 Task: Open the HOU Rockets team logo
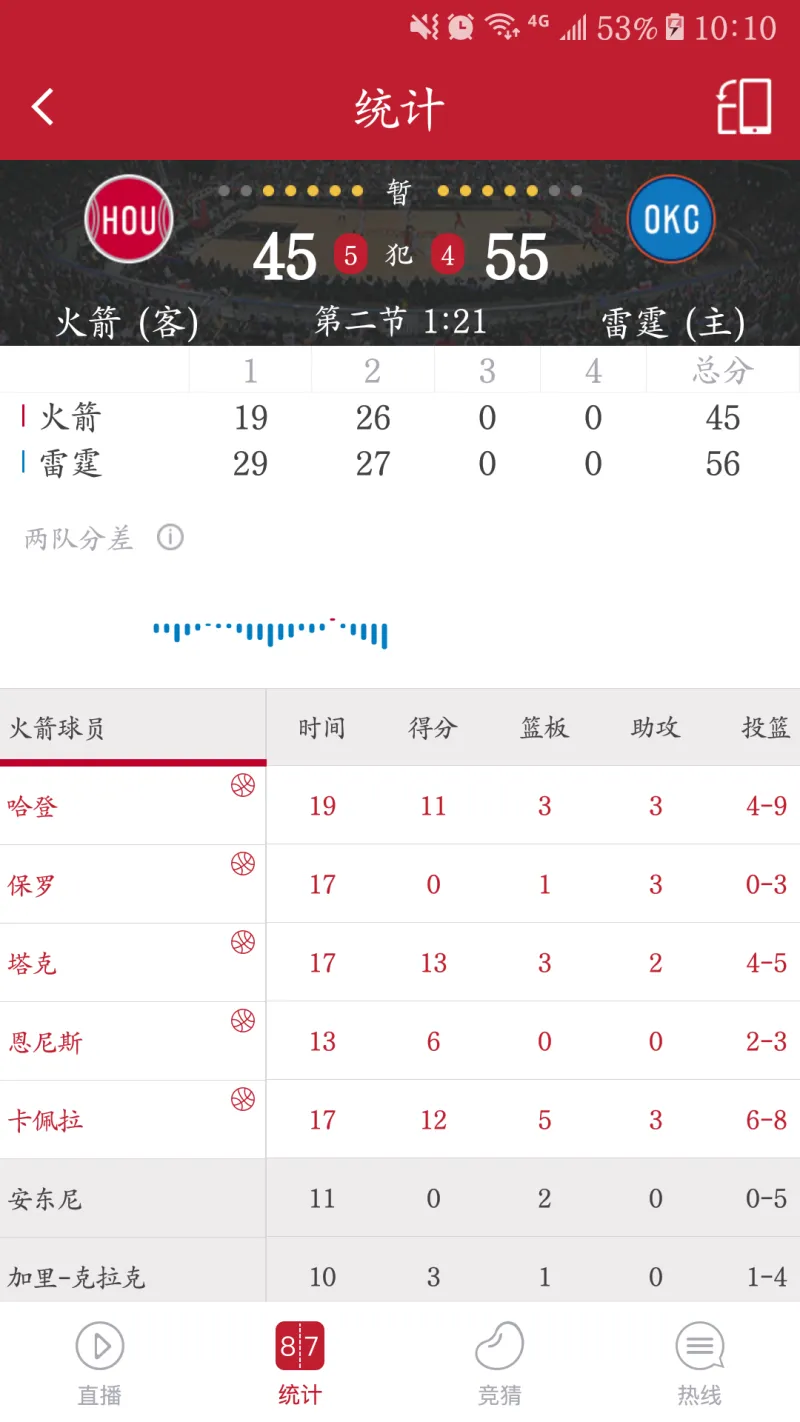[129, 219]
